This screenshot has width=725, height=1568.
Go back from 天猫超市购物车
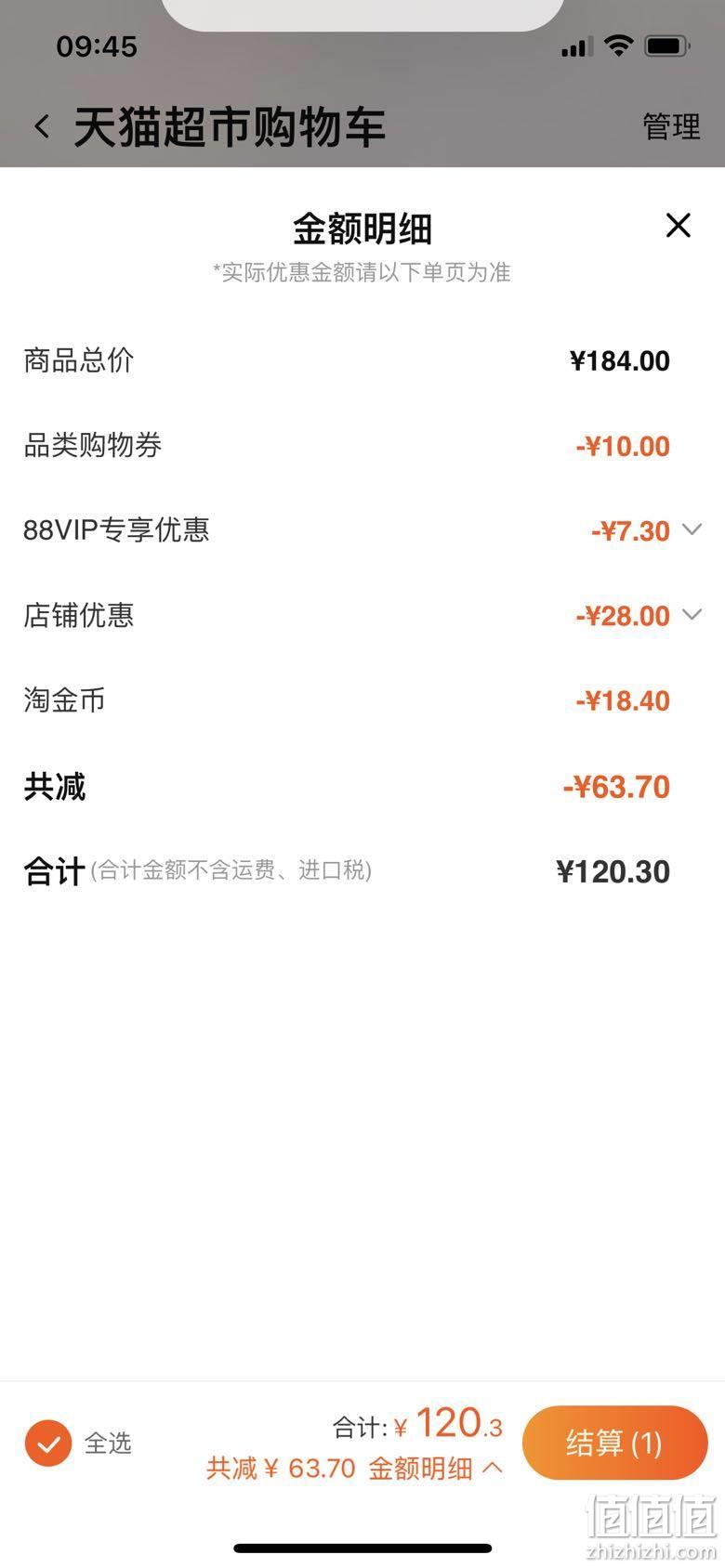(x=42, y=126)
